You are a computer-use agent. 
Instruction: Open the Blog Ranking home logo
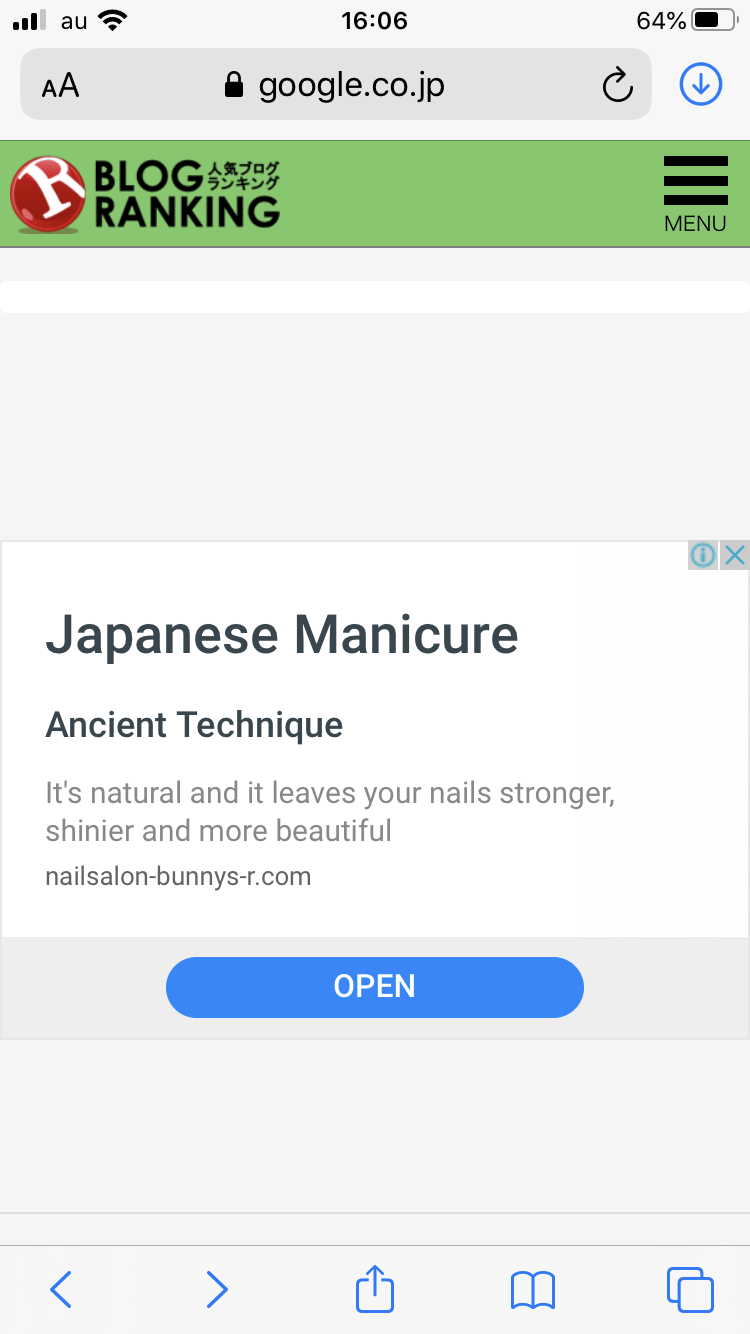coord(146,194)
